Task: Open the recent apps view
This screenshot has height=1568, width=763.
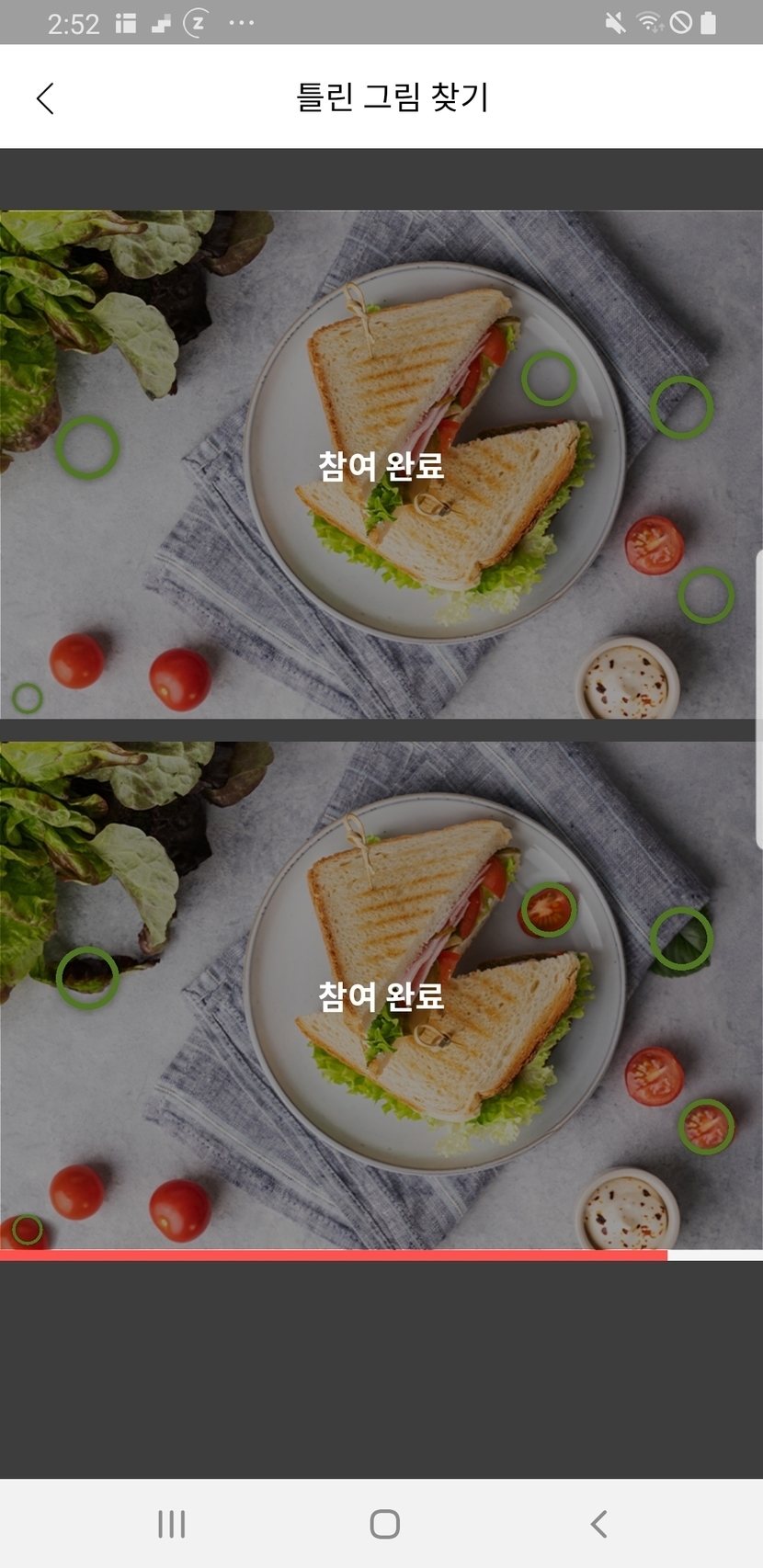Action: pyautogui.click(x=171, y=1524)
